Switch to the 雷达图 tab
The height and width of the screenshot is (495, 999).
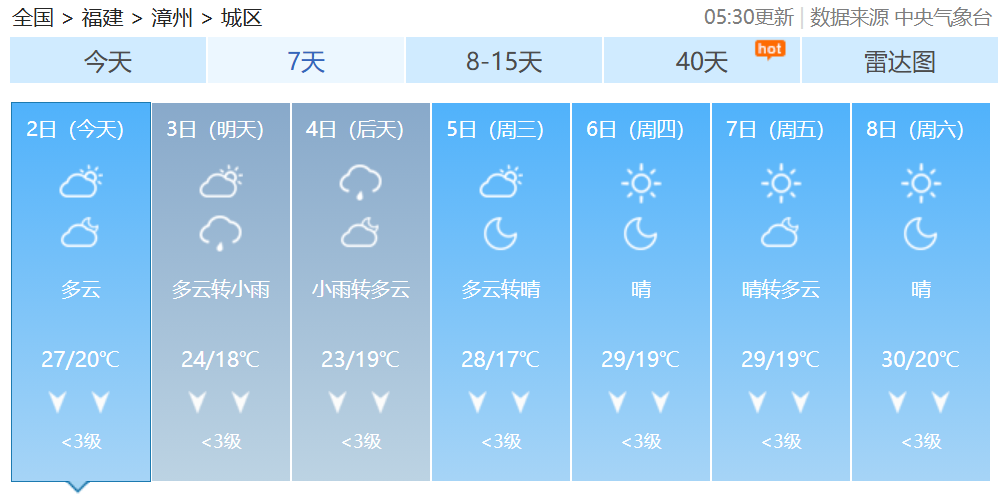[x=899, y=61]
